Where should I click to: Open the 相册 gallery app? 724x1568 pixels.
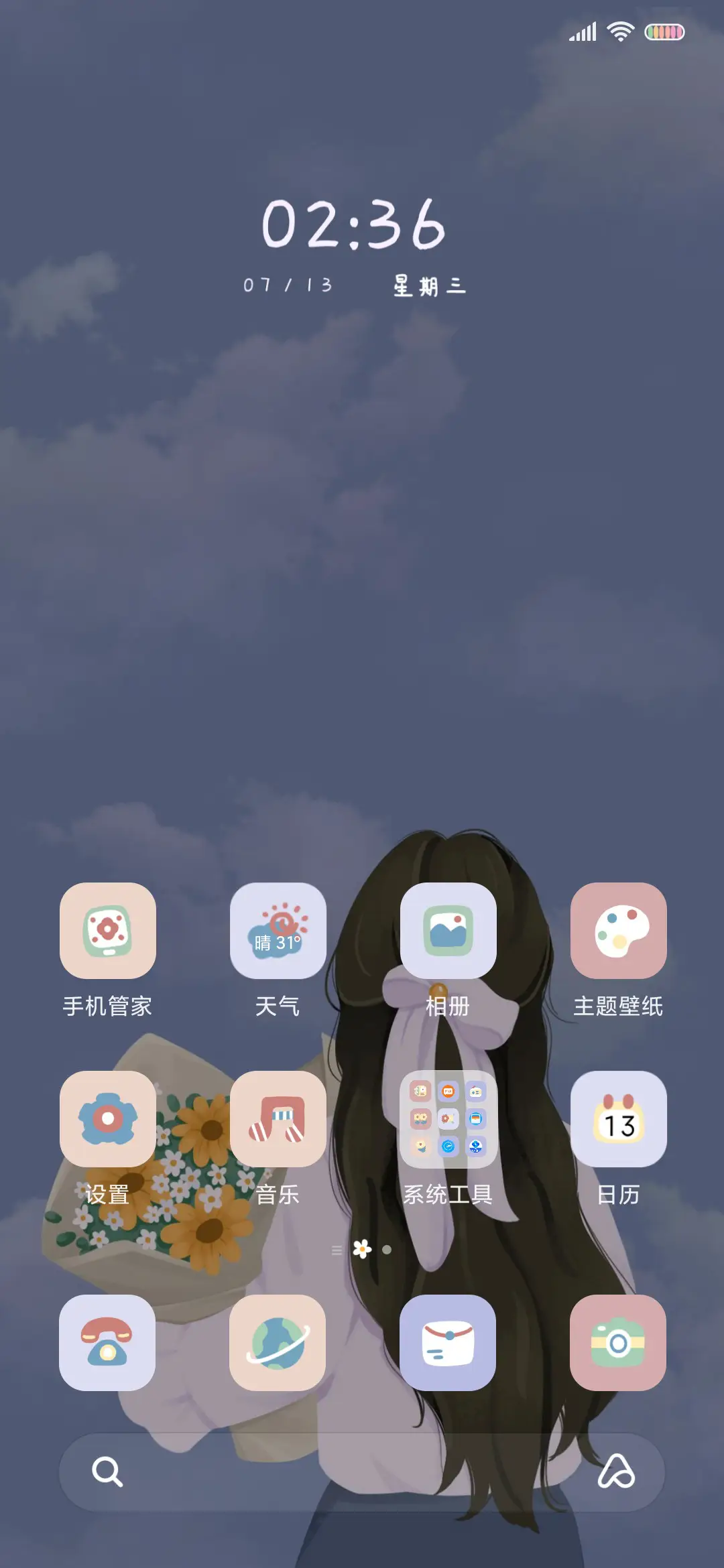[x=448, y=931]
